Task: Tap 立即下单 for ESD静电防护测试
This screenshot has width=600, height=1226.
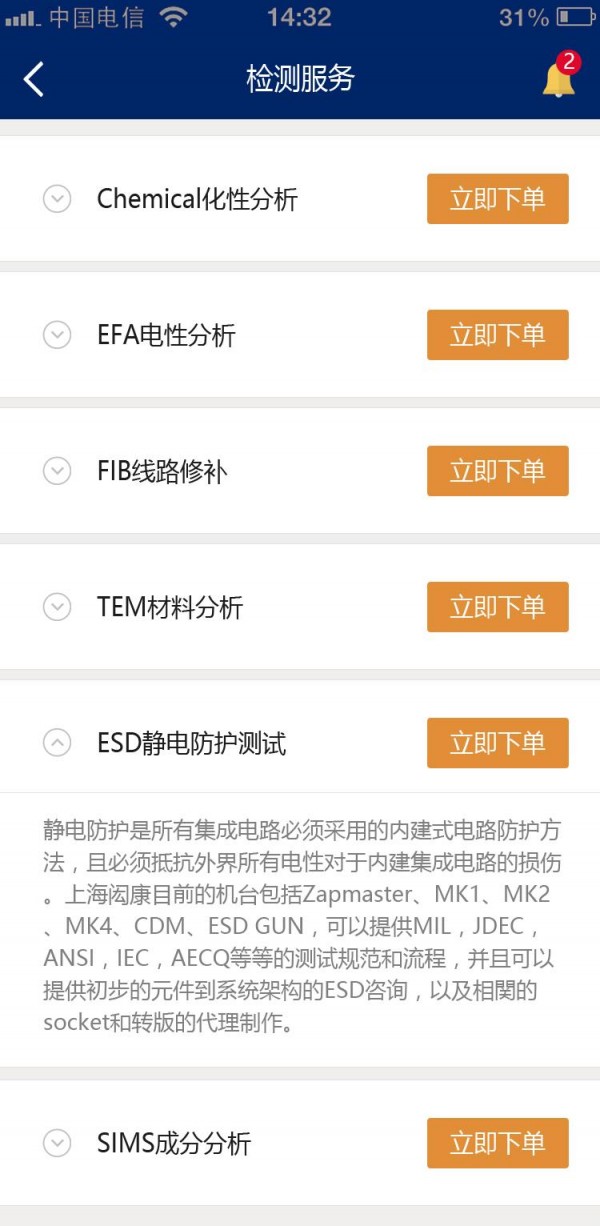Action: (x=497, y=743)
